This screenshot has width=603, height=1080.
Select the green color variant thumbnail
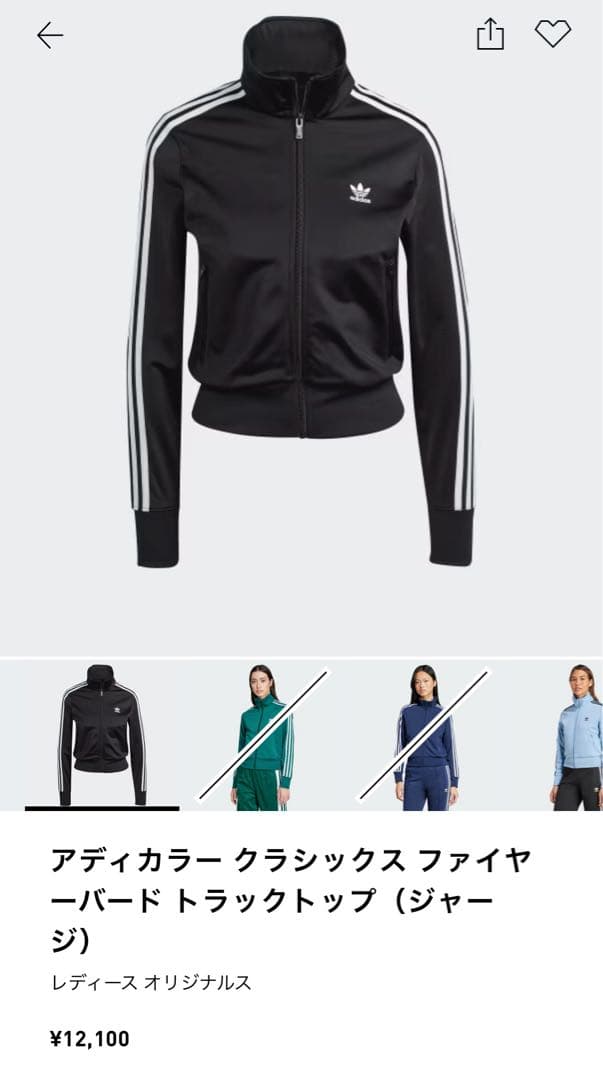tap(263, 735)
